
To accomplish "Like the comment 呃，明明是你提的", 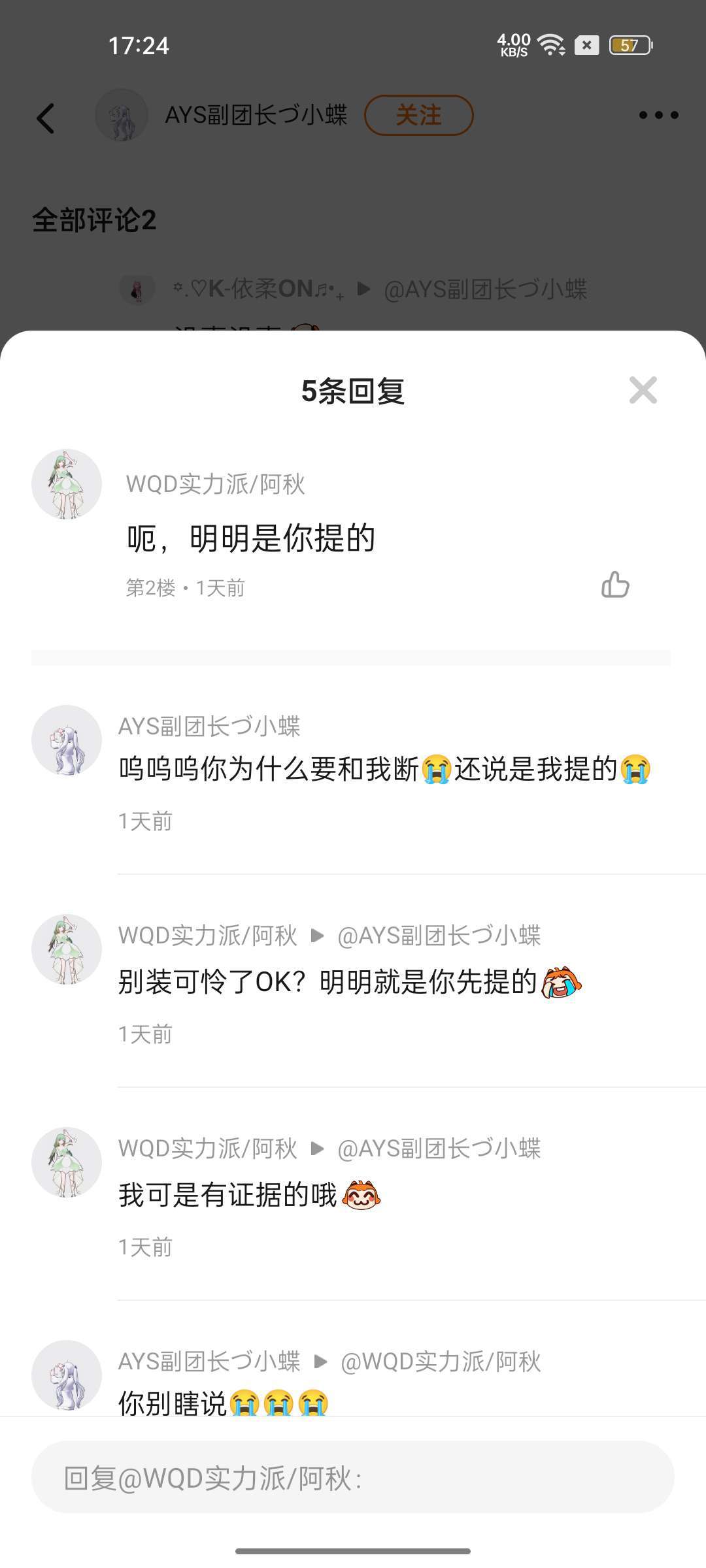I will tap(615, 585).
